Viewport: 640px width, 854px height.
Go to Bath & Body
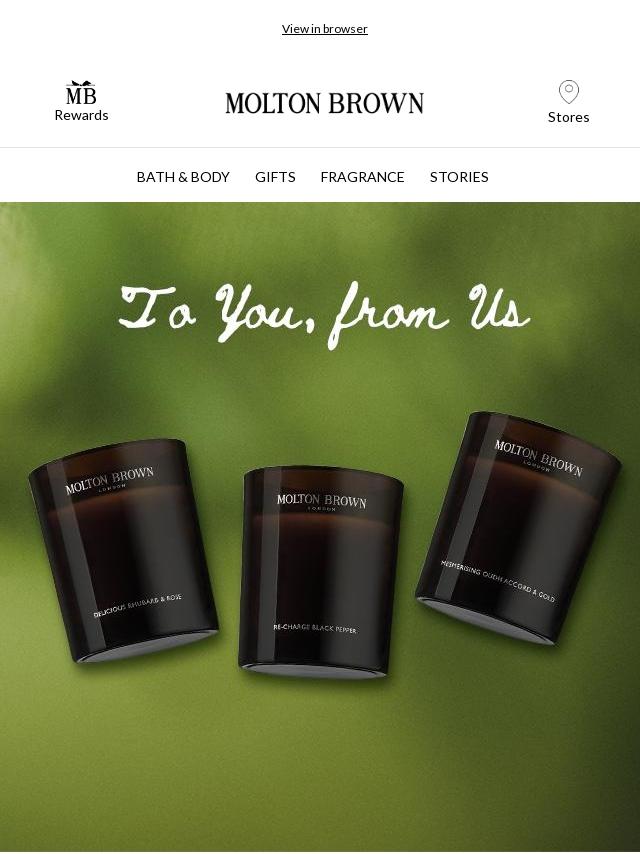183,177
